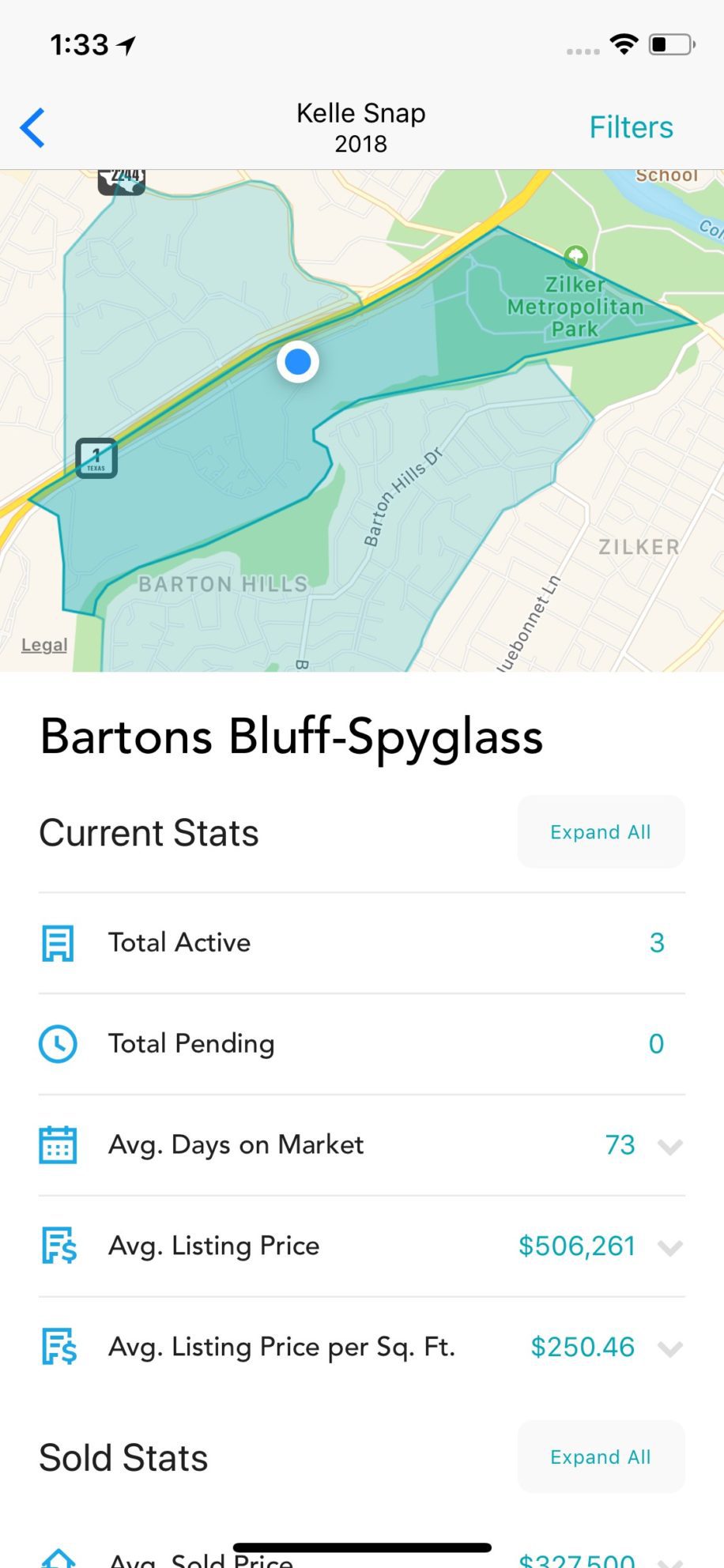
Task: Expand the Avg. Listing Price details
Action: pyautogui.click(x=671, y=1246)
